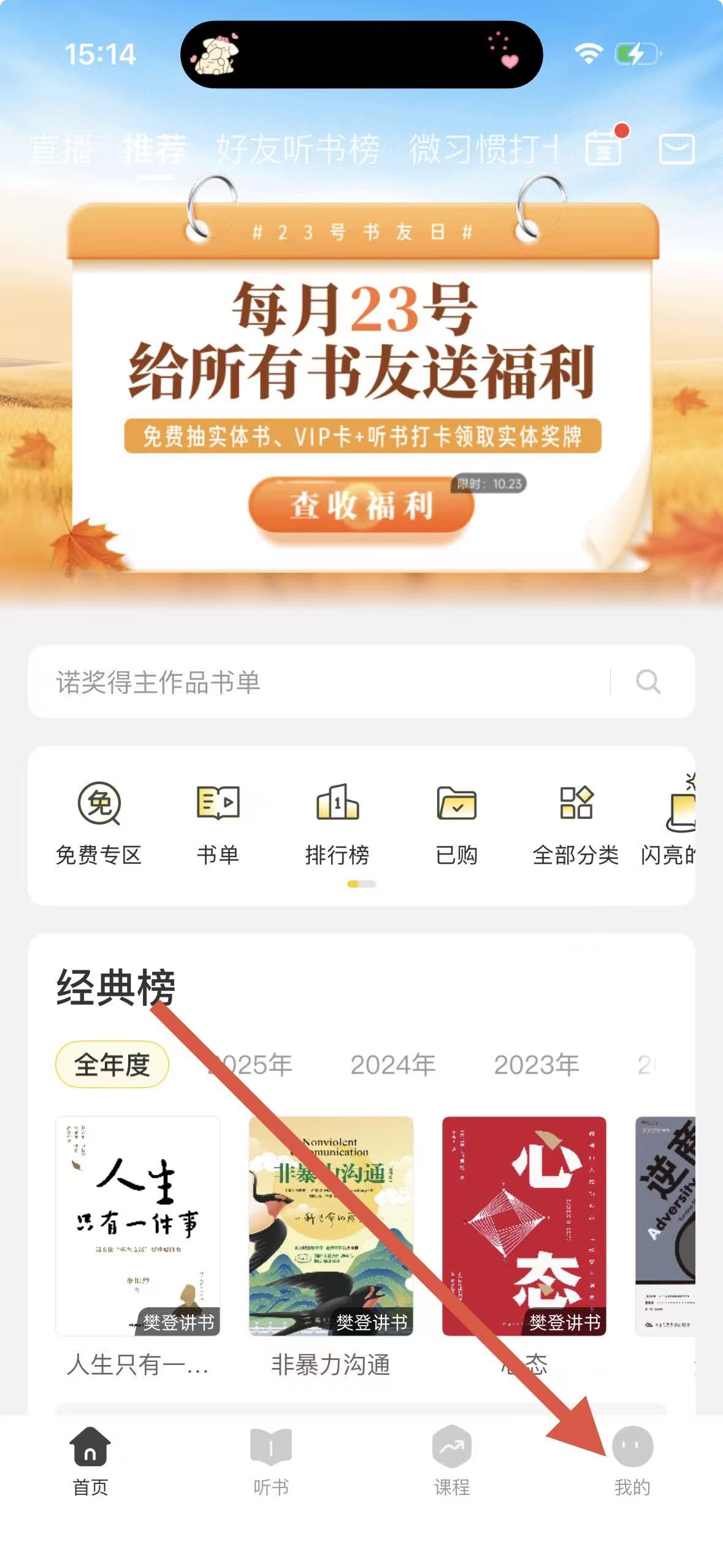
Task: Select the 全年度 chip
Action: pos(112,1064)
